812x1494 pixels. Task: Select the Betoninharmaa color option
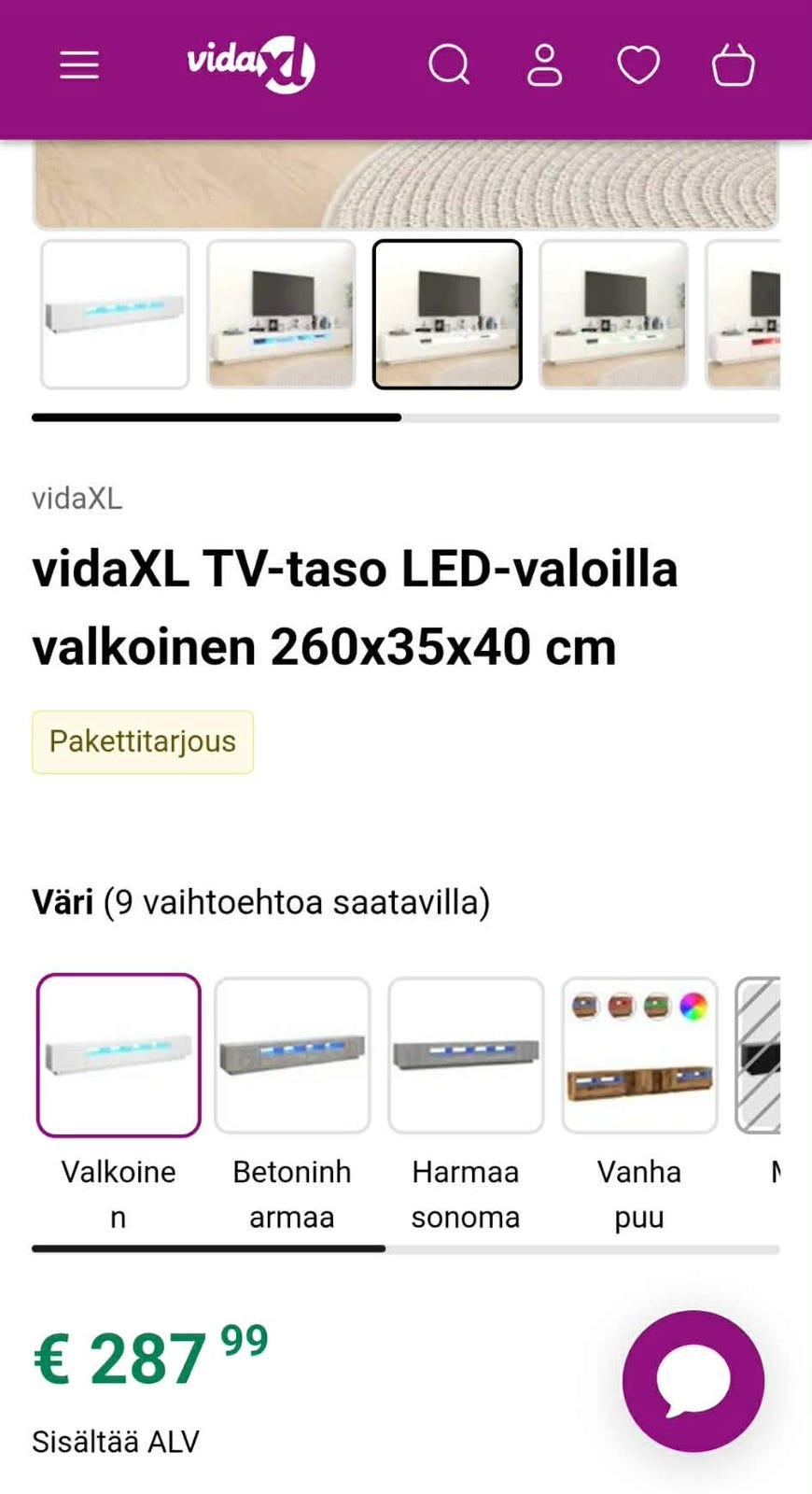coord(292,1055)
